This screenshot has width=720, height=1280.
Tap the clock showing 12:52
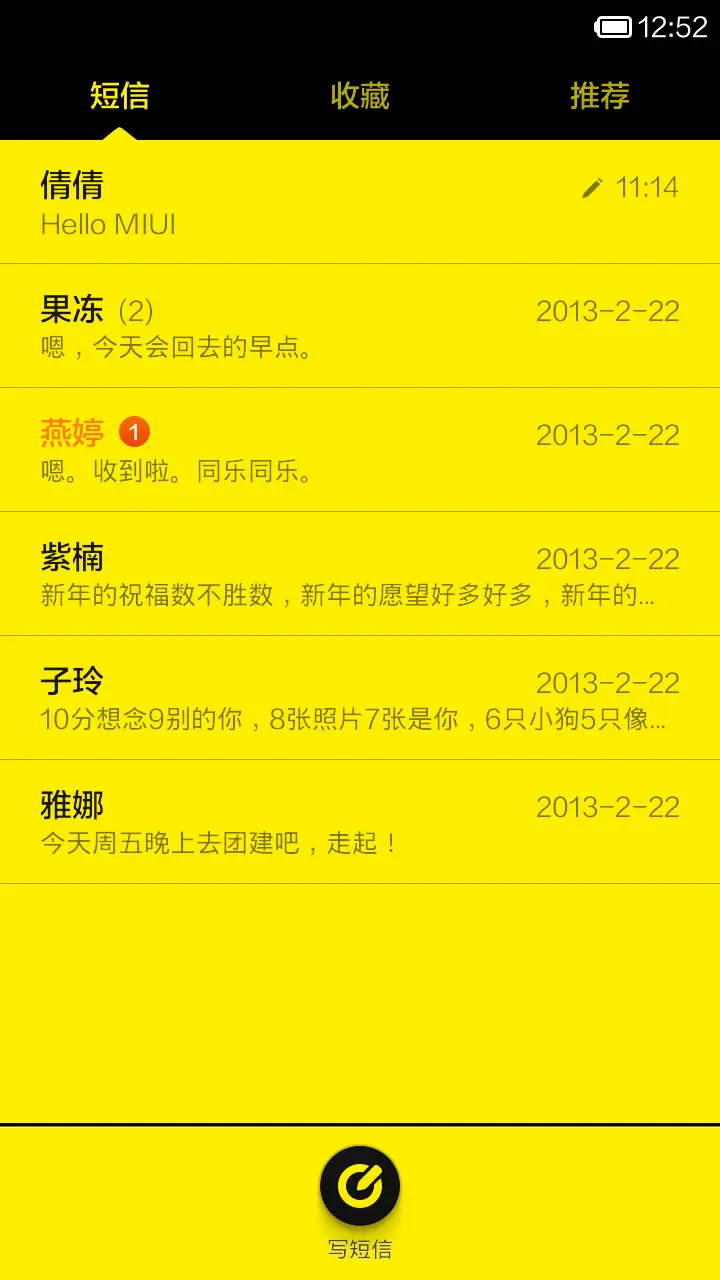point(672,27)
